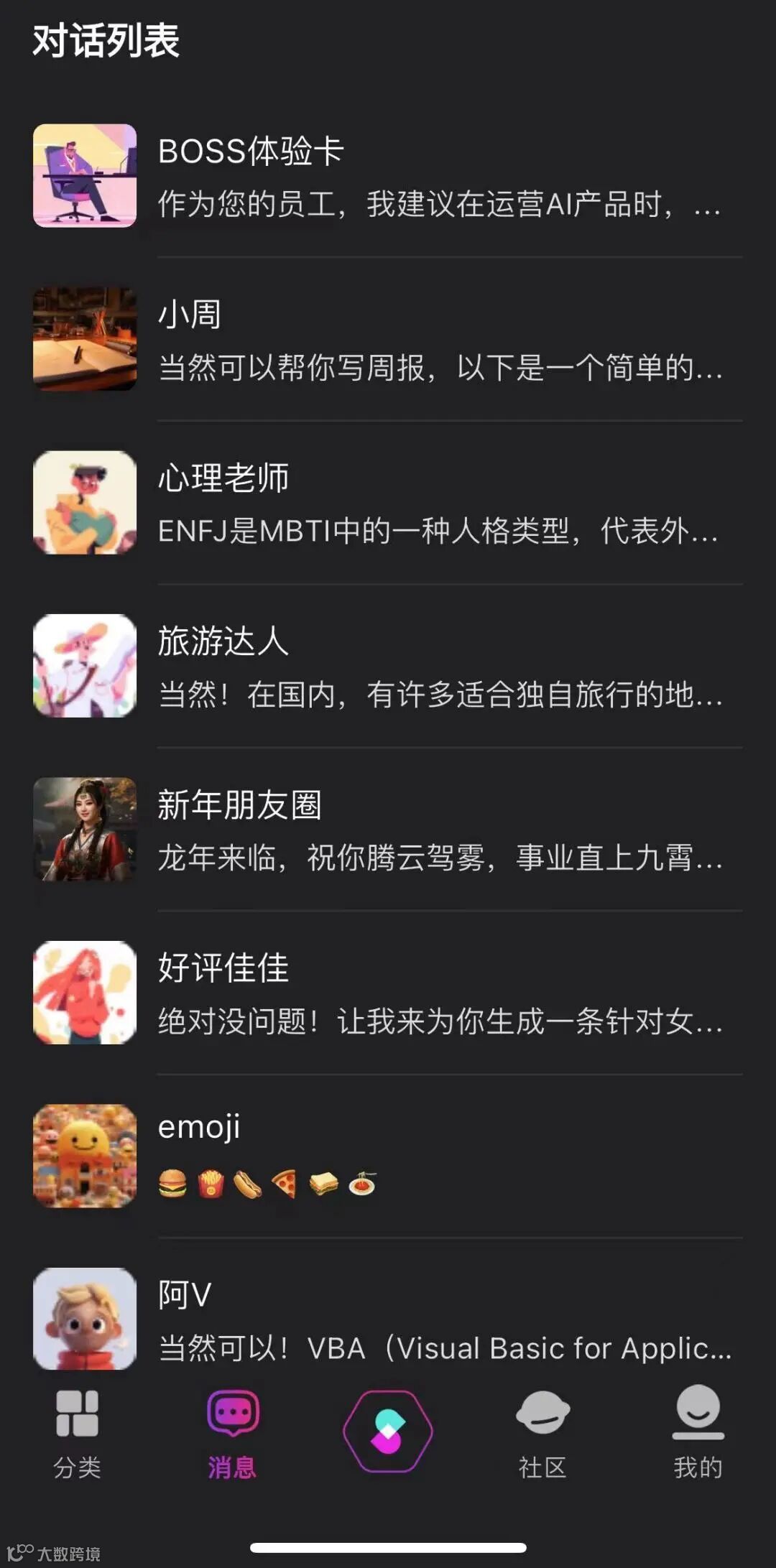The height and width of the screenshot is (1568, 776).
Task: Open the 新年朋友圈 conversation
Action: pos(388,830)
